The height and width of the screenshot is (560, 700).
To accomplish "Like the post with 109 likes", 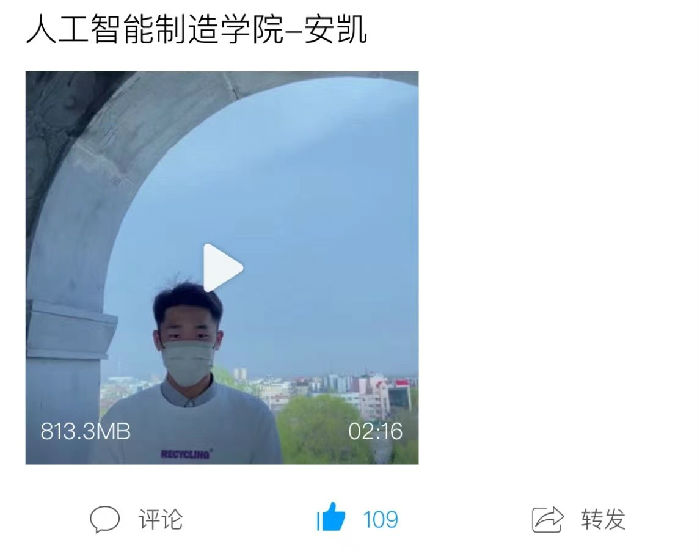I will point(332,518).
